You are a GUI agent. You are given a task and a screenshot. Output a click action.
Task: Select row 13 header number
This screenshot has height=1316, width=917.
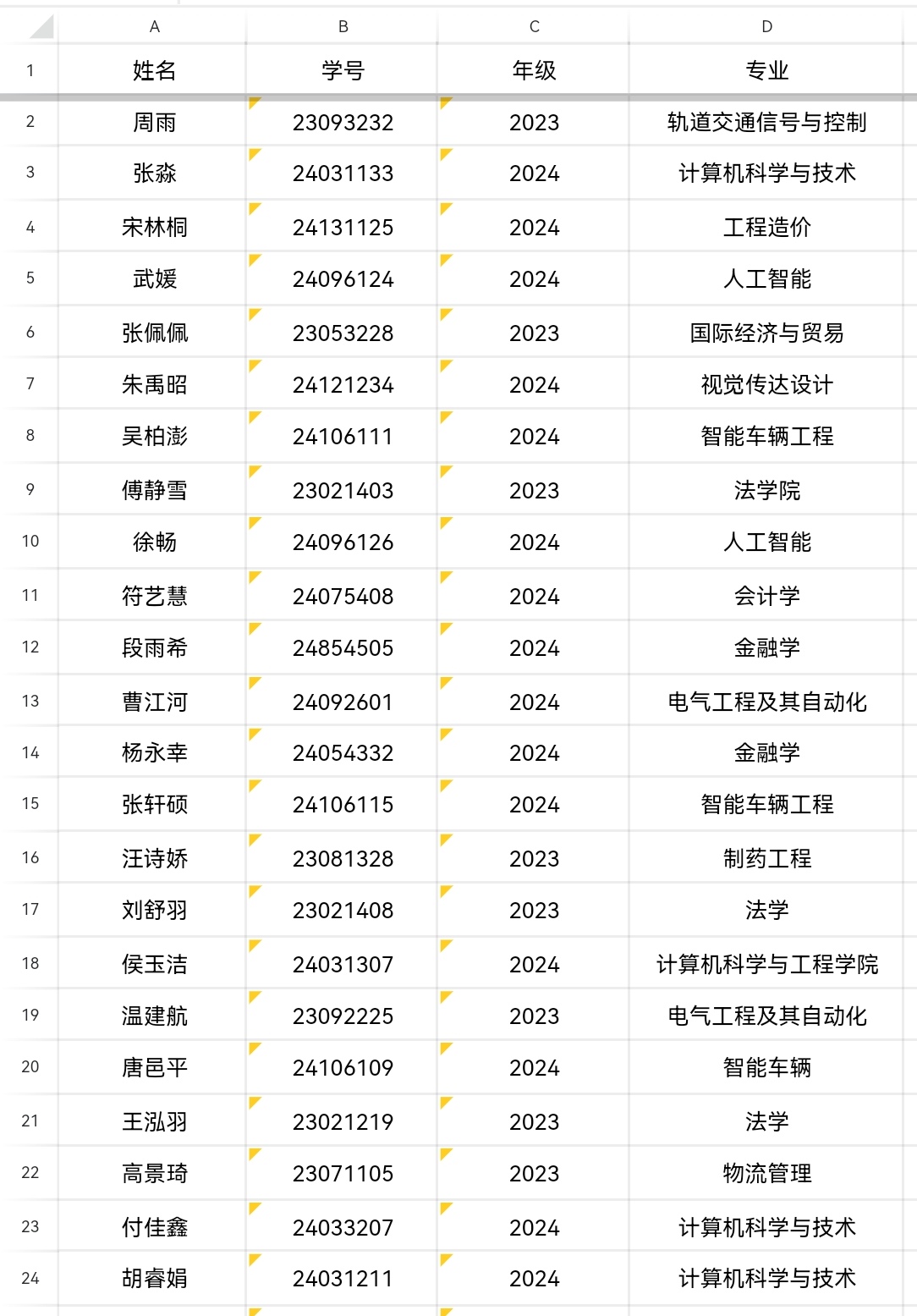[x=30, y=702]
